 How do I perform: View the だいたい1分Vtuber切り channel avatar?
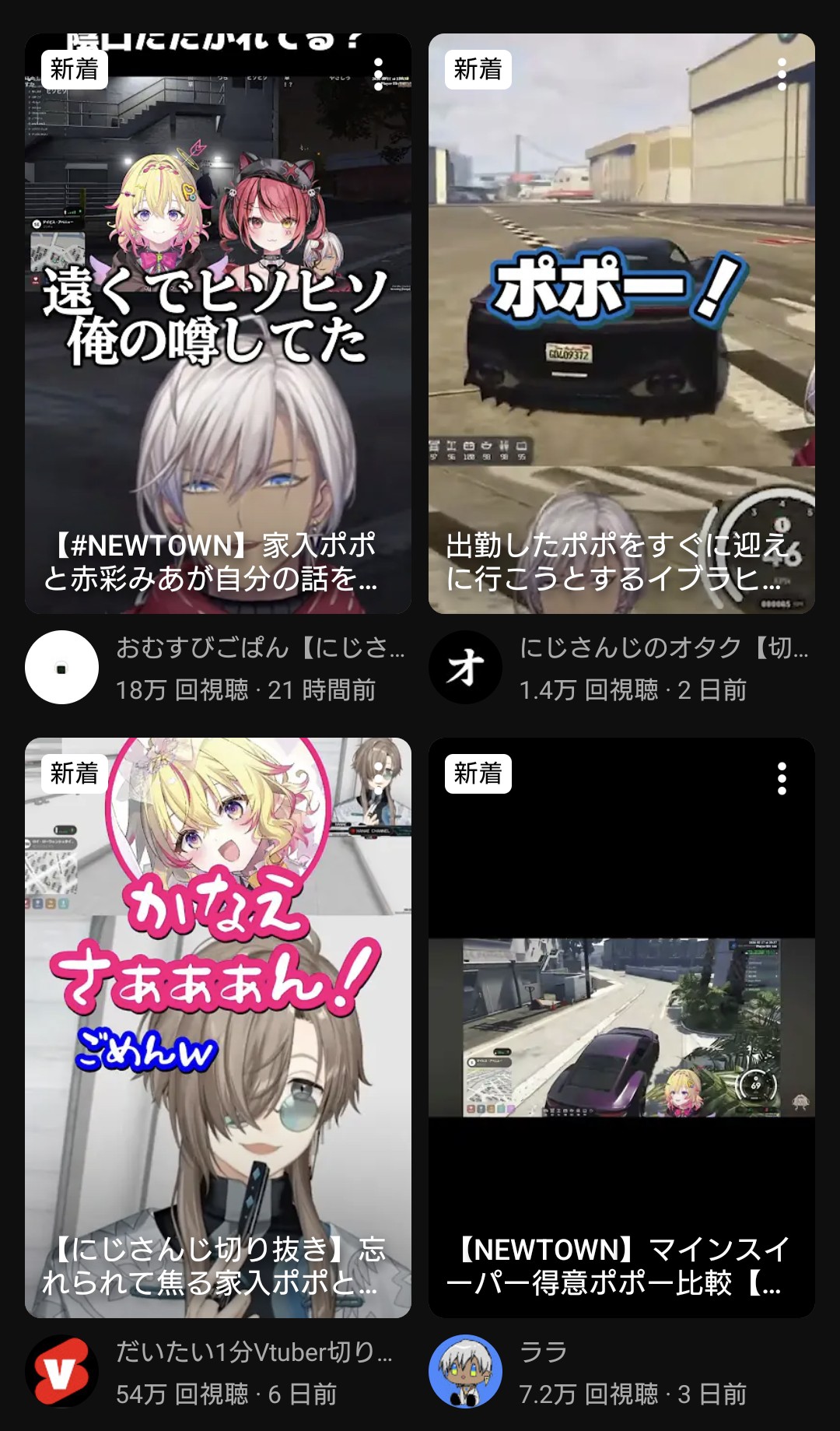[61, 1371]
